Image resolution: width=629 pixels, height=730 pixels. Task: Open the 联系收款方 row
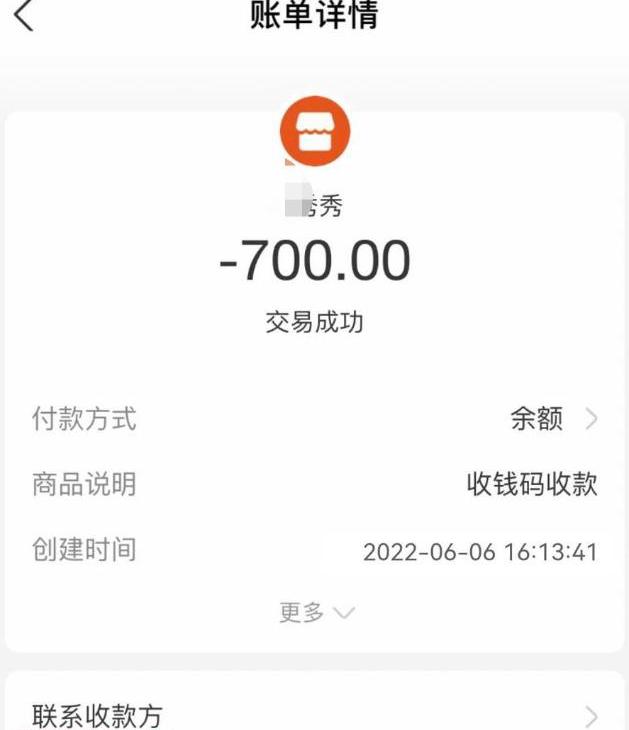tap(314, 716)
